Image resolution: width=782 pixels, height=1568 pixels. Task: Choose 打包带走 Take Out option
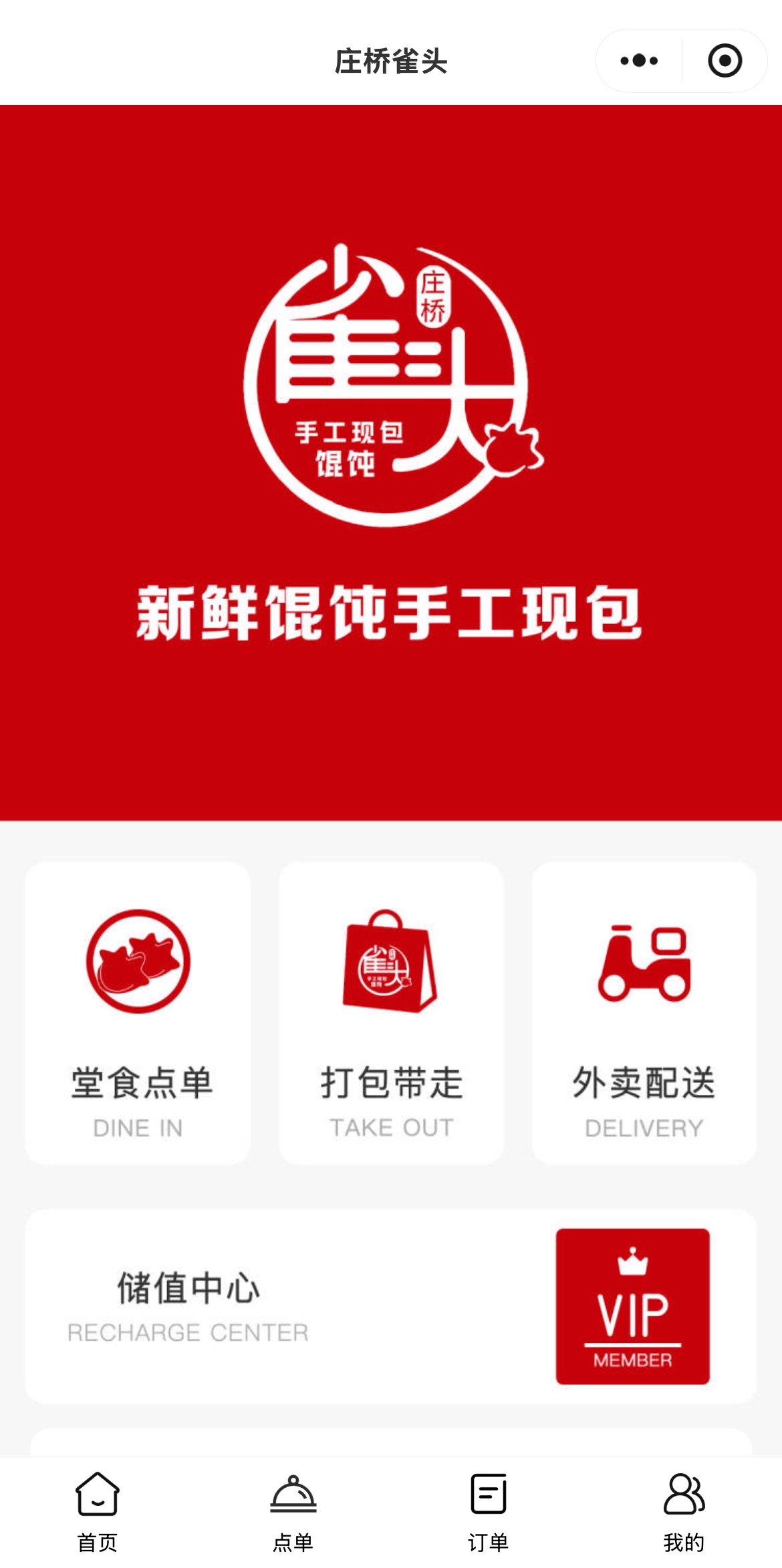391,1013
